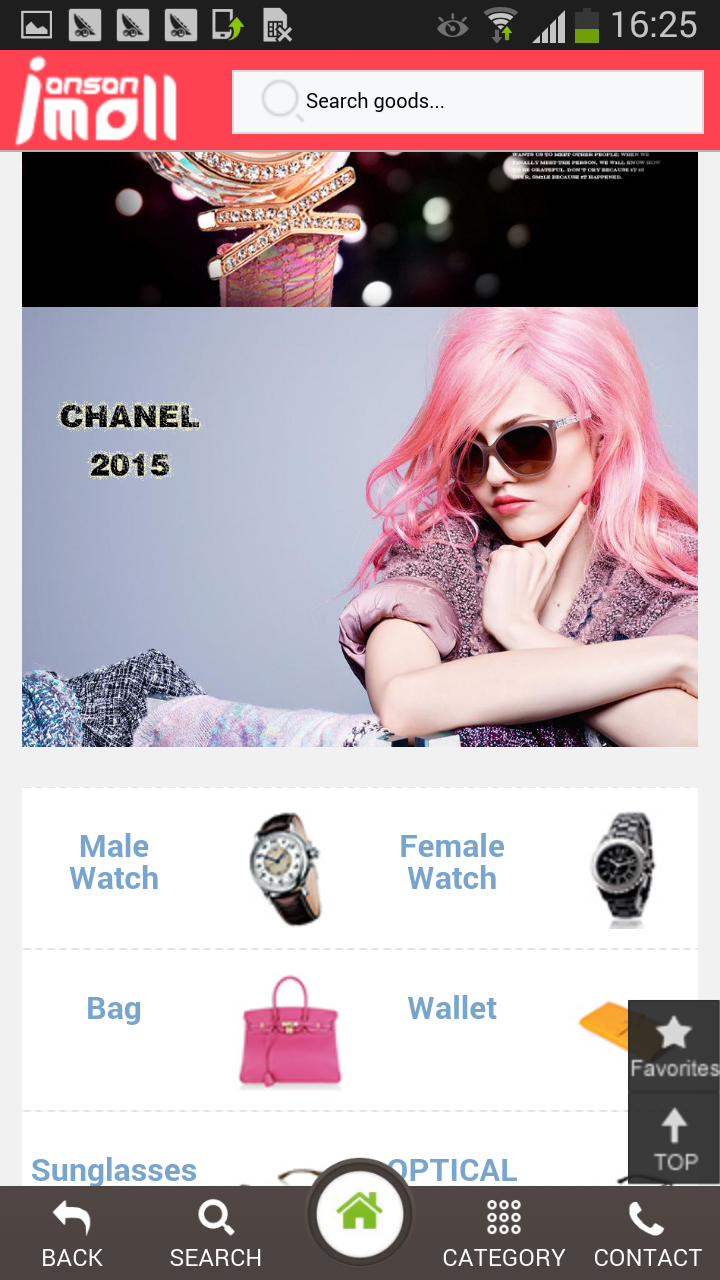This screenshot has width=720, height=1280.
Task: View the Wallet category
Action: point(494,1030)
